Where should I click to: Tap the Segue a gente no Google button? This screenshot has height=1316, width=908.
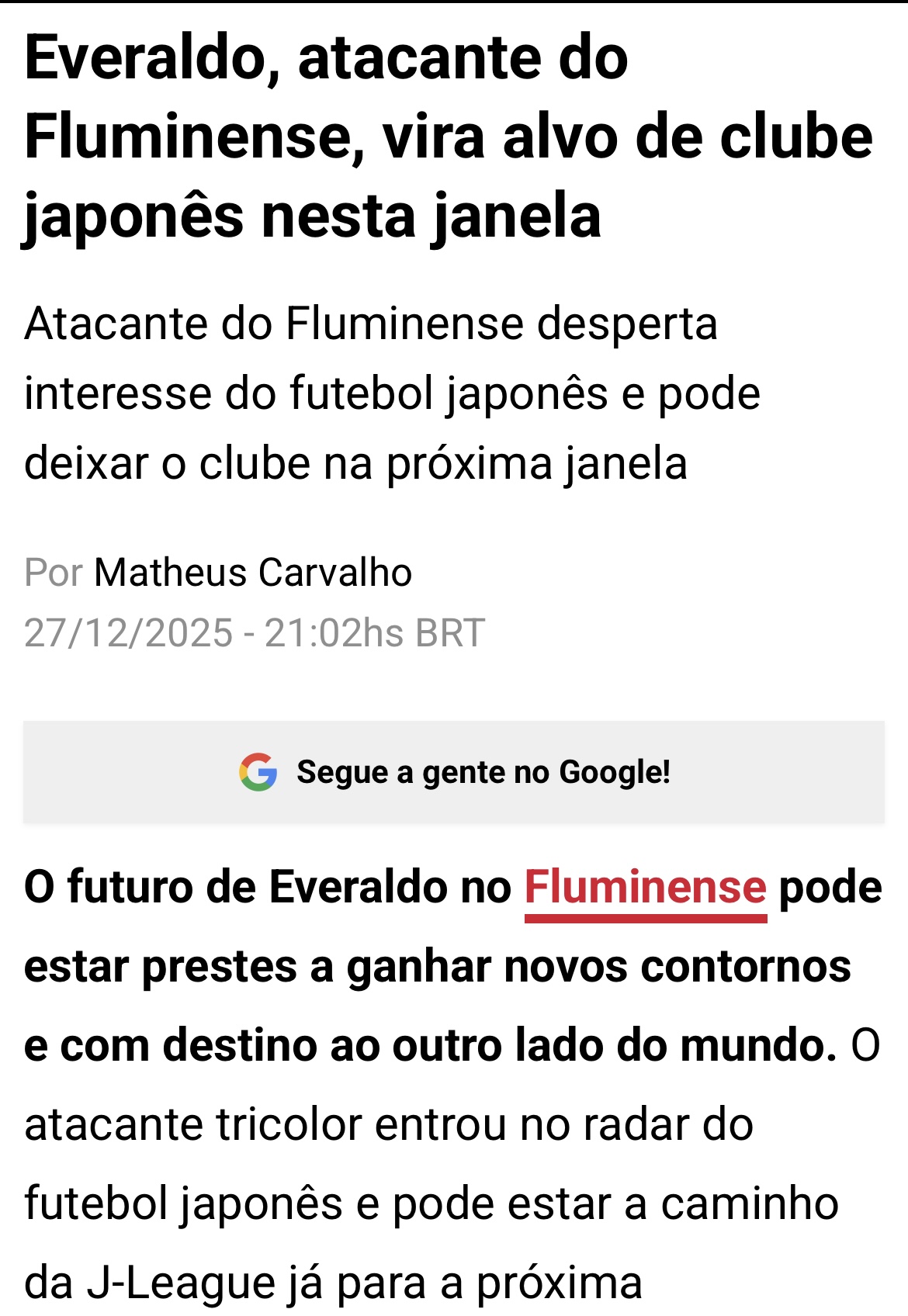454,772
